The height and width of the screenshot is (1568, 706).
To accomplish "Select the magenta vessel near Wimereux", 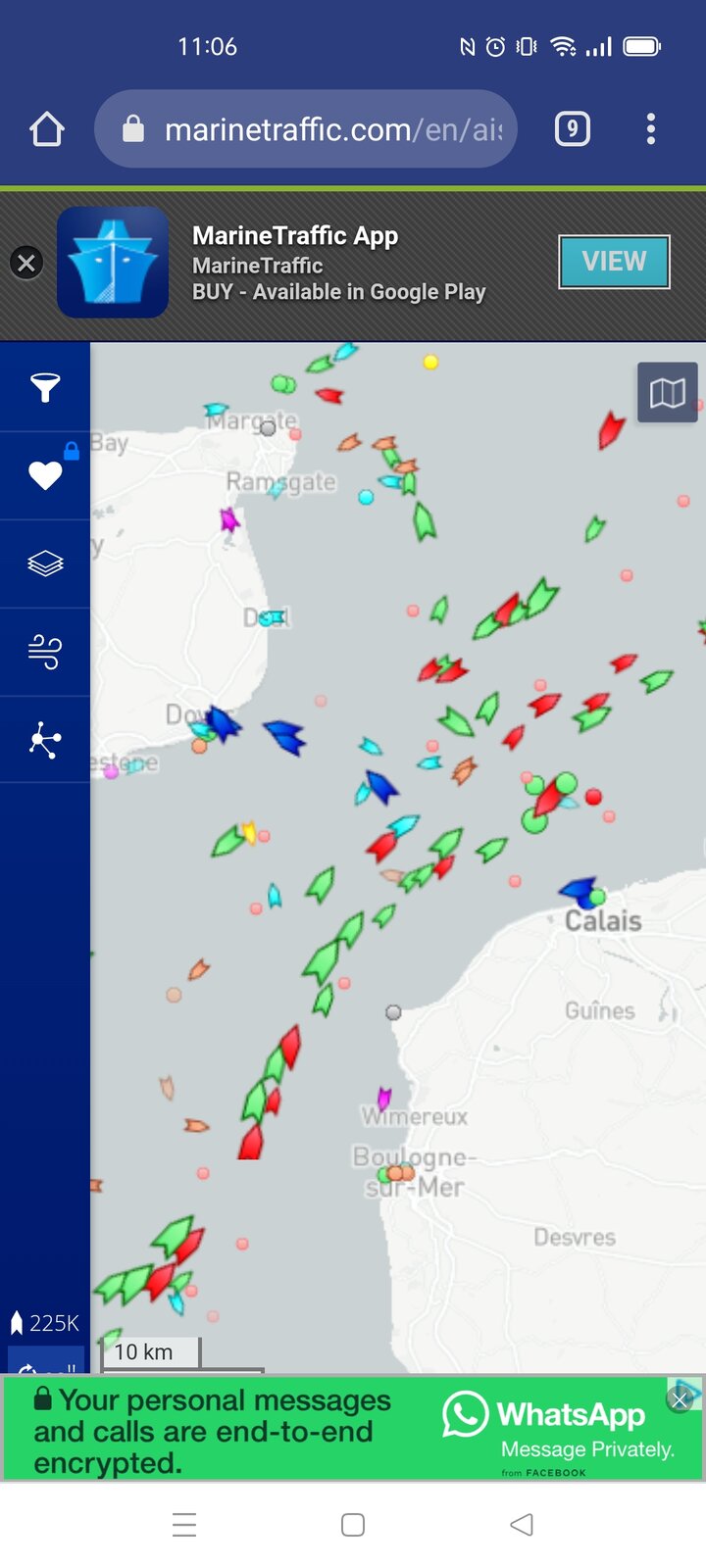I will [x=383, y=1098].
